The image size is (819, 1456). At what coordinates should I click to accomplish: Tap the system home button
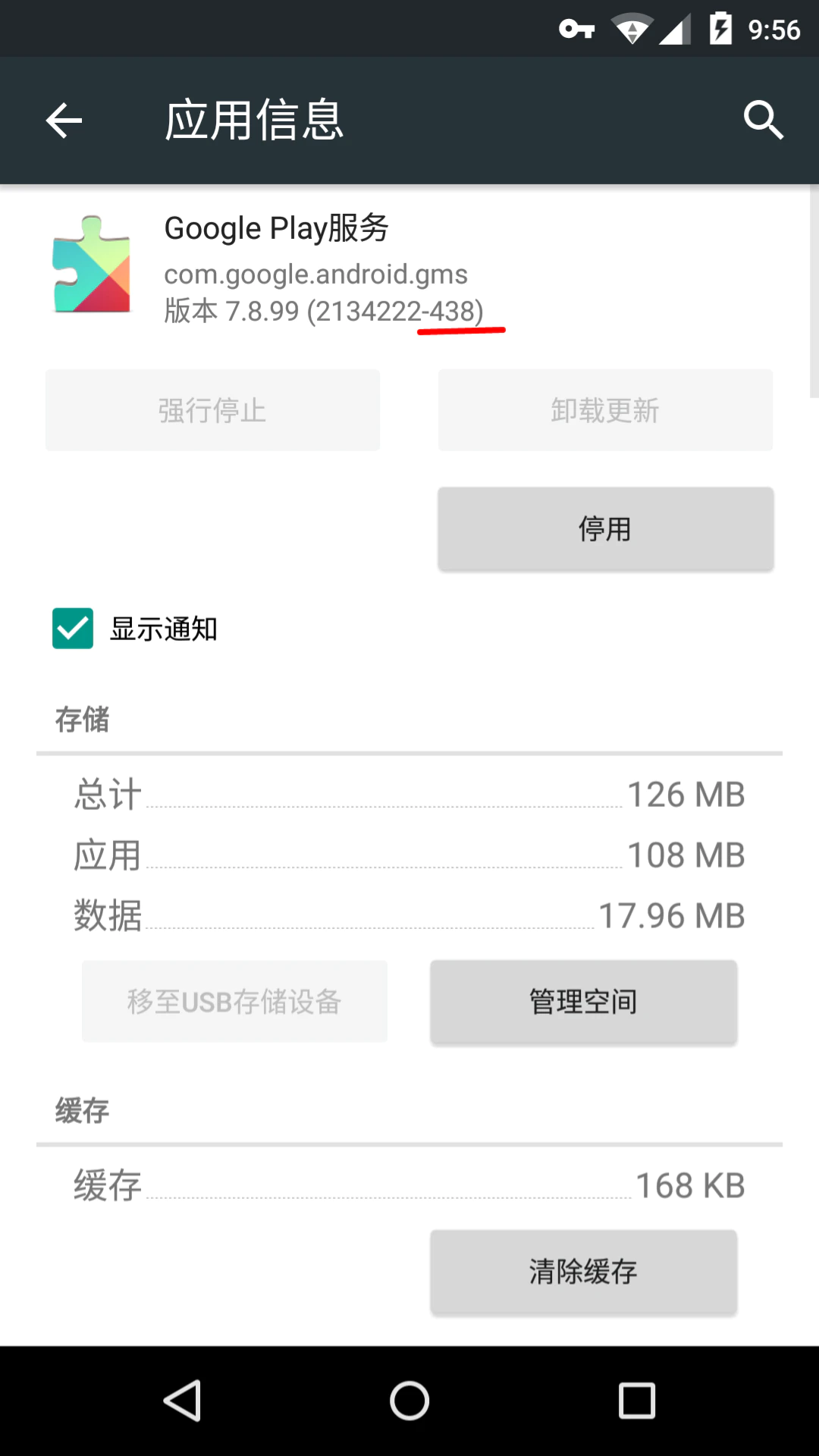[x=409, y=1400]
